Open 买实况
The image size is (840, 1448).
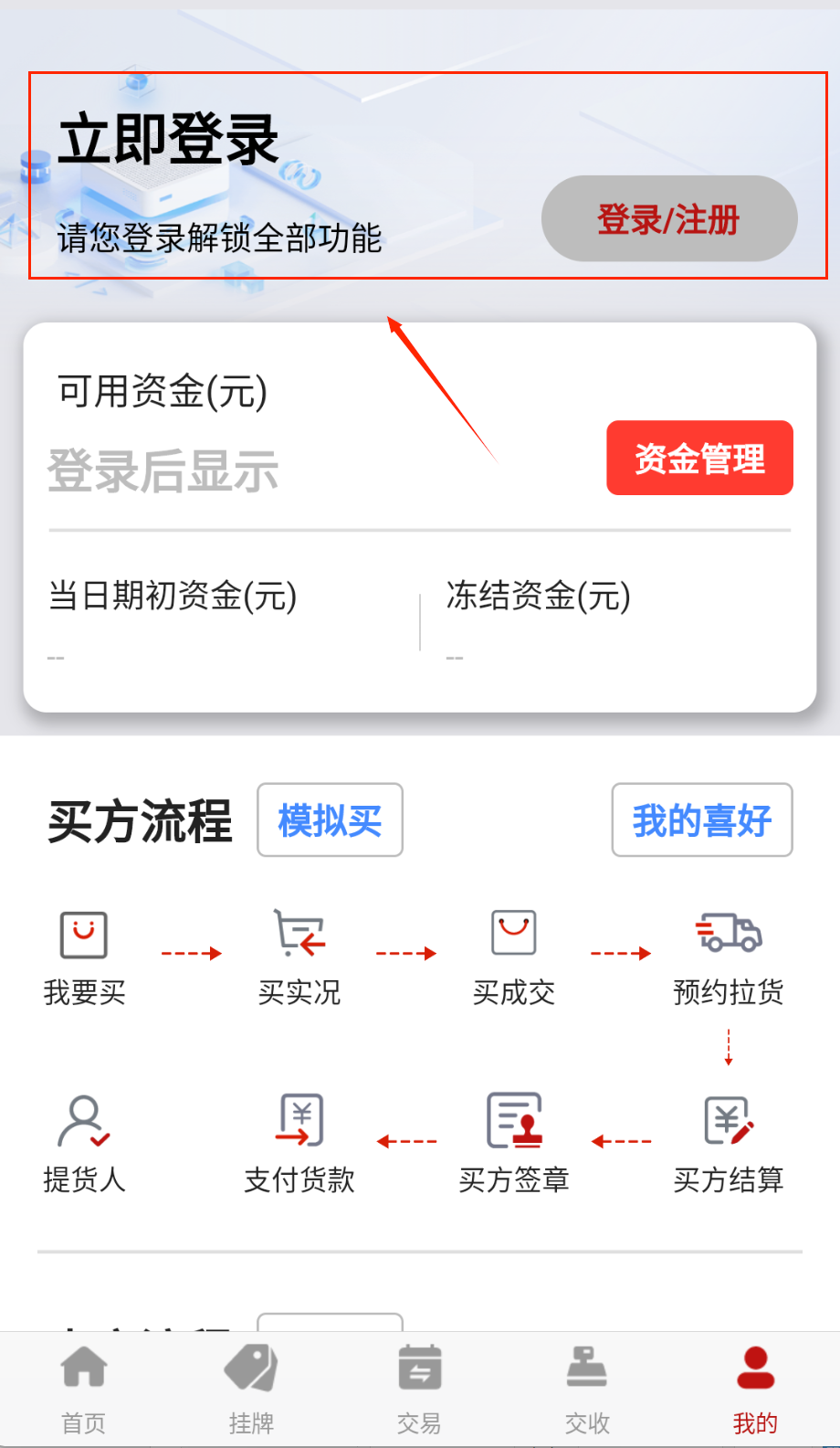point(299,957)
